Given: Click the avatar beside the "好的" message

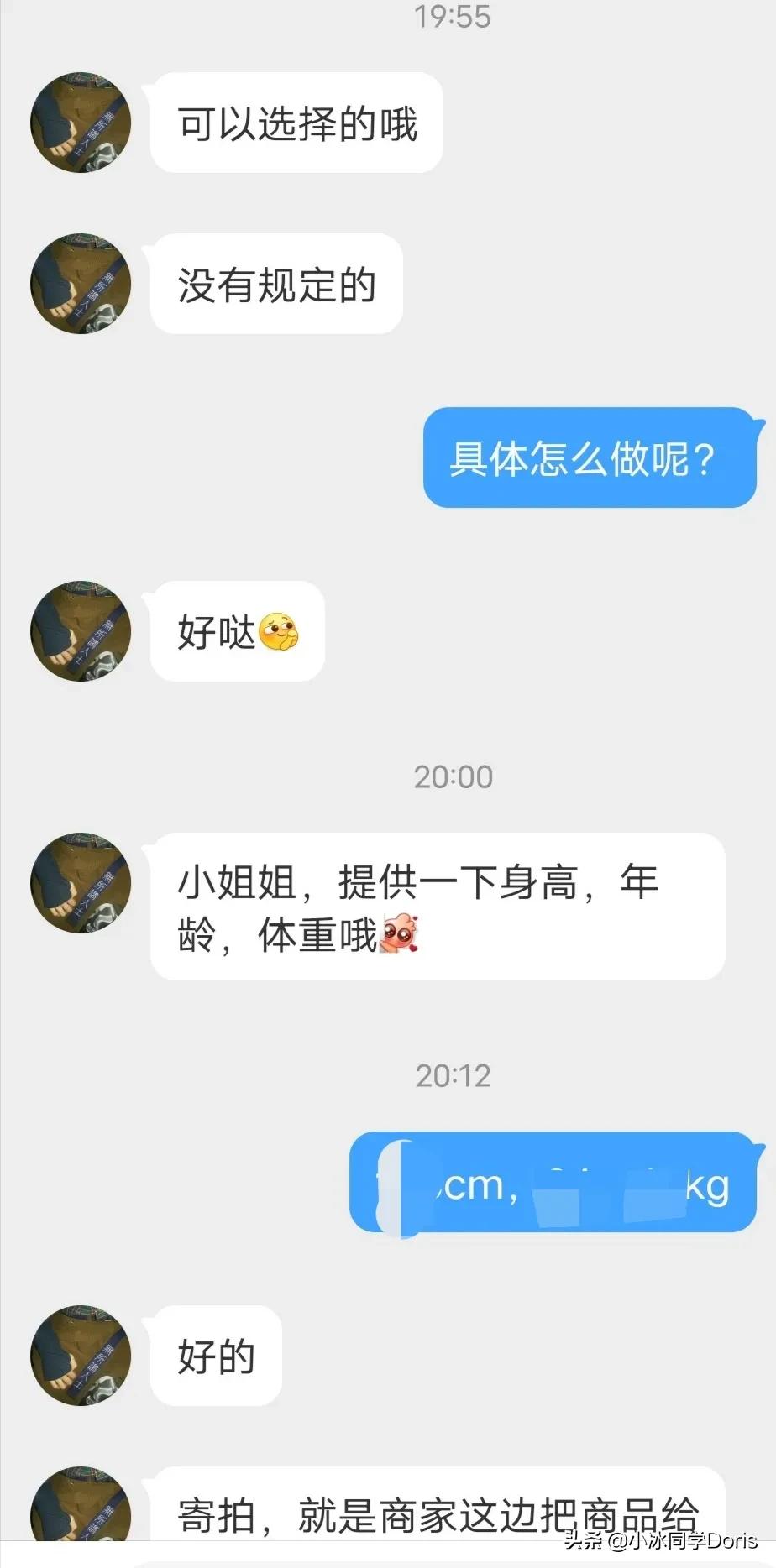Looking at the screenshot, I should (80, 1358).
